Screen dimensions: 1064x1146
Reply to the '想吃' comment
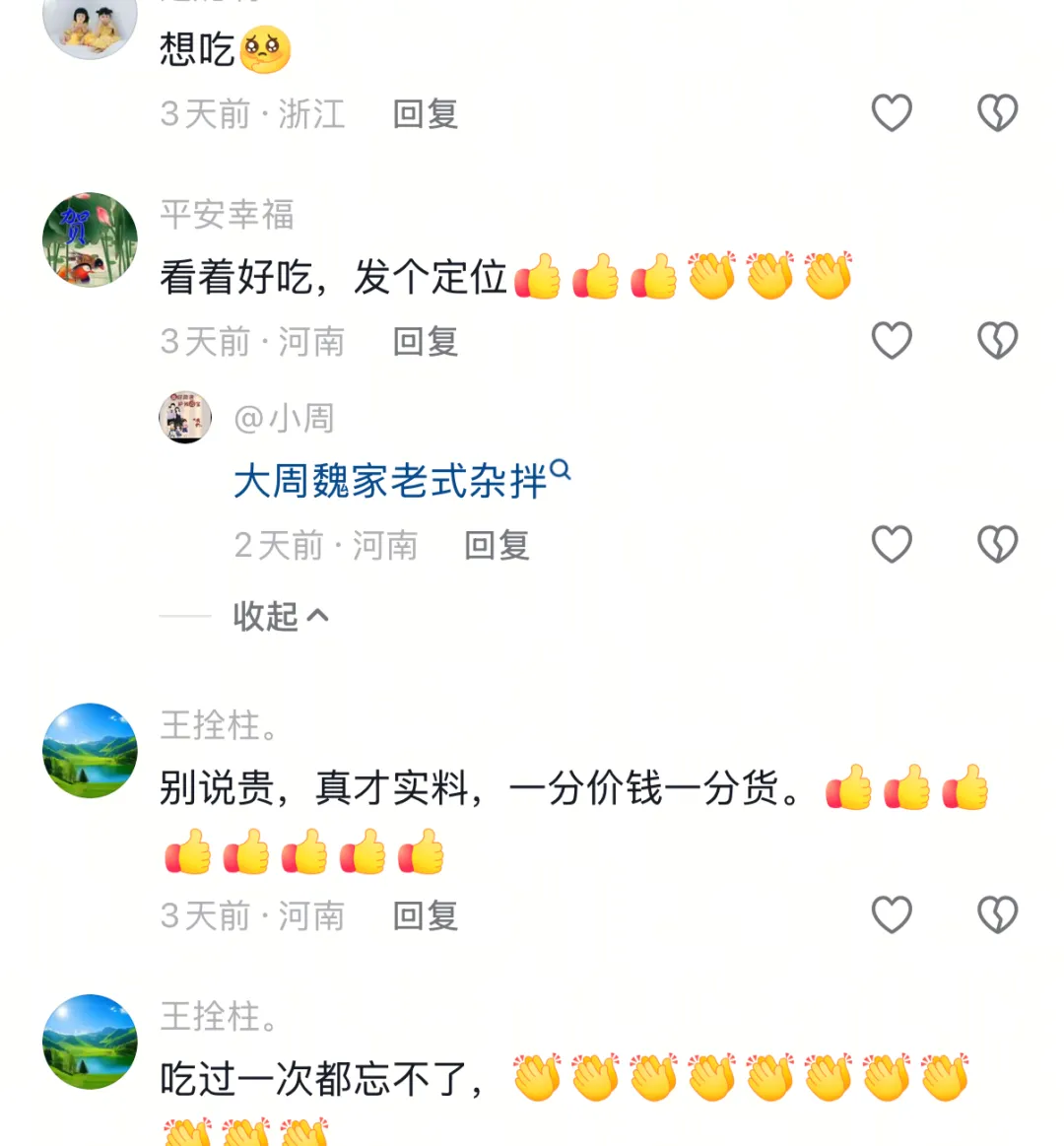coord(425,114)
